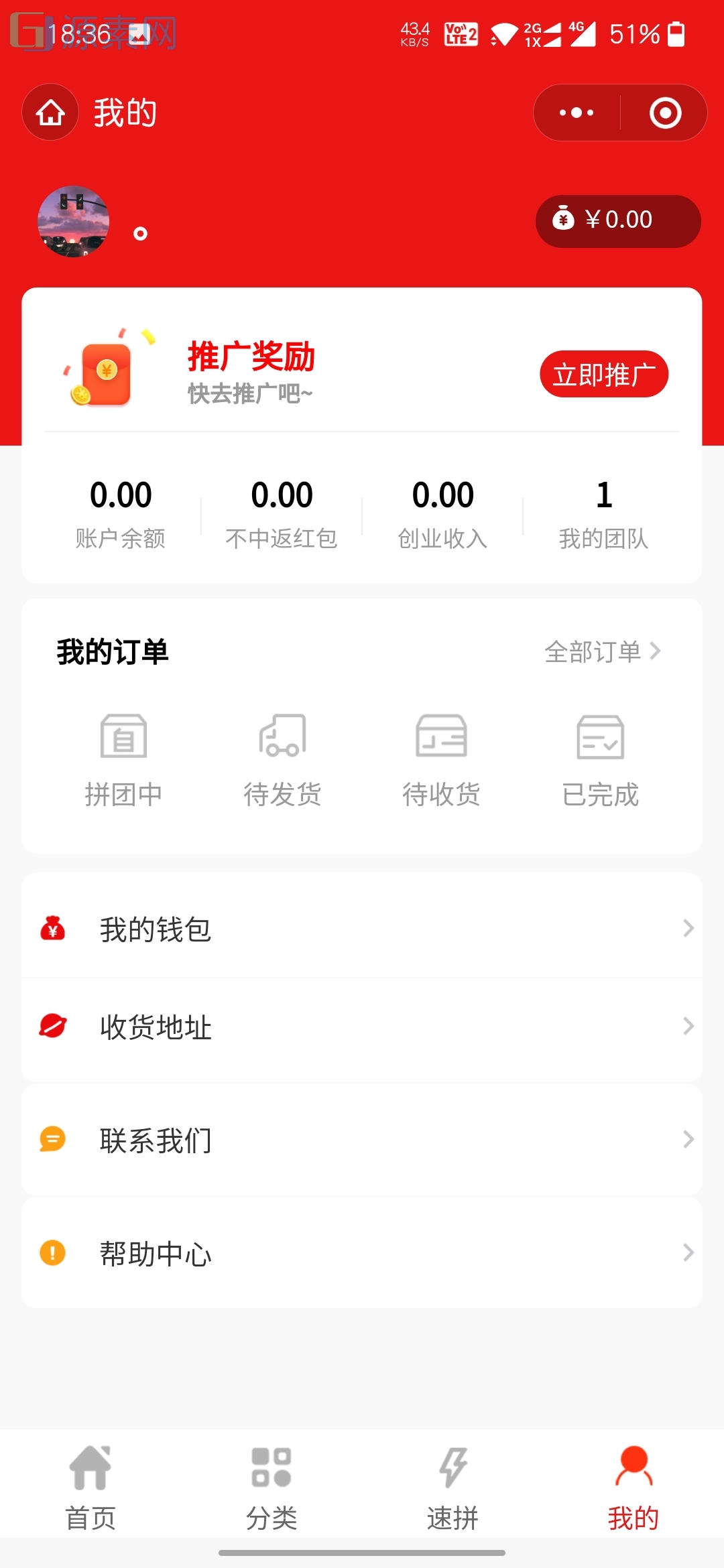Click the home icon in the red top bar
724x1568 pixels.
[x=50, y=113]
